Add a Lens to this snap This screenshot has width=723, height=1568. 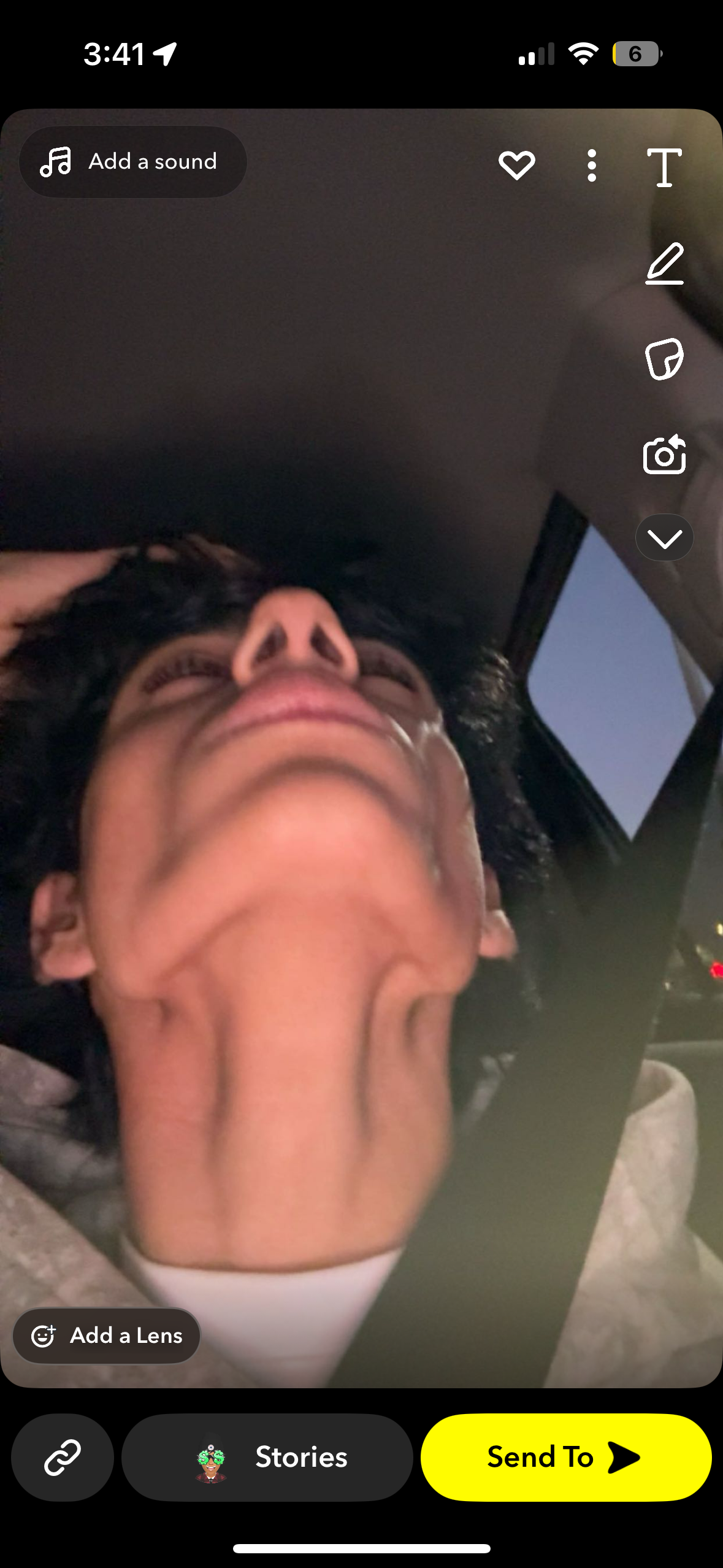pyautogui.click(x=107, y=1335)
